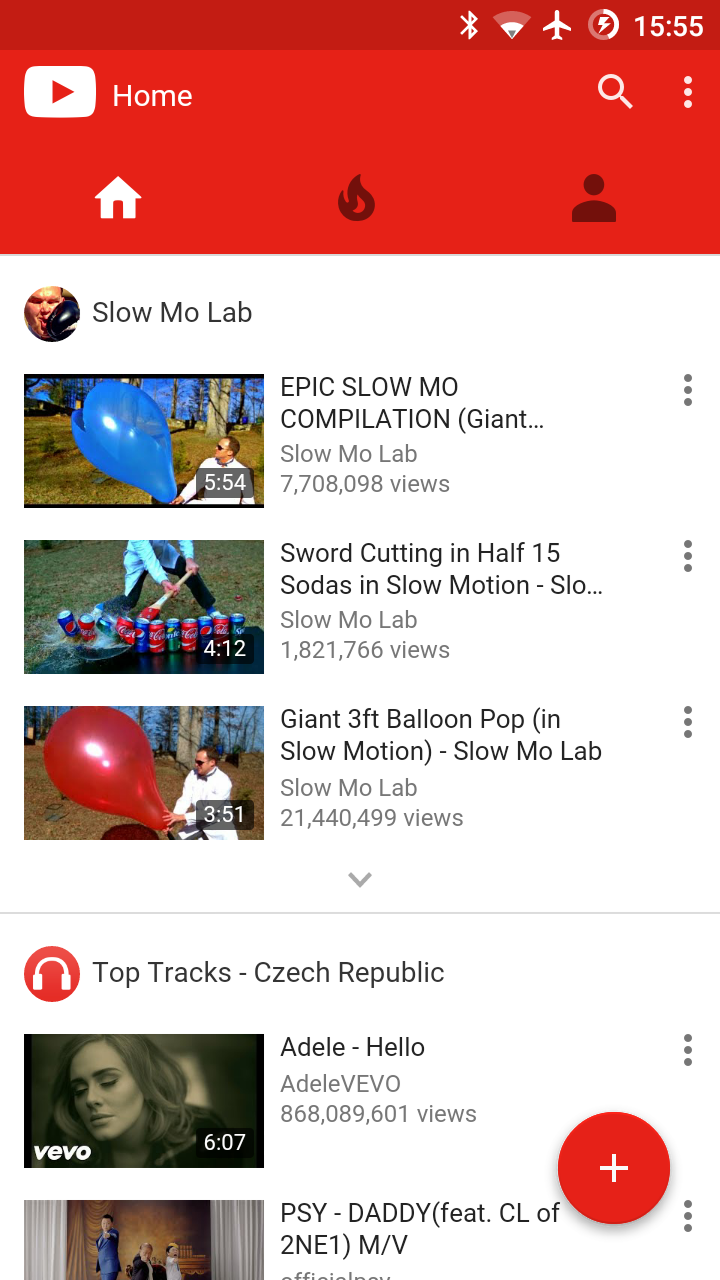This screenshot has height=1280, width=720.
Task: Expand more Slow Mo Lab videos
Action: tap(360, 880)
